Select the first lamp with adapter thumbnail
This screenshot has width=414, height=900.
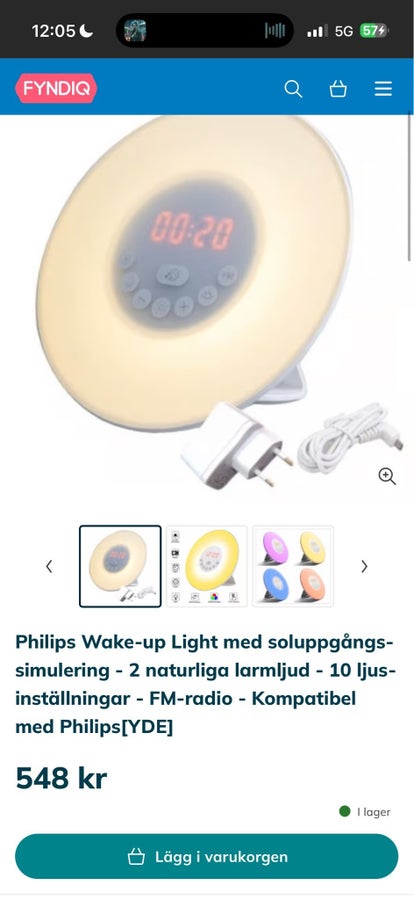point(120,566)
